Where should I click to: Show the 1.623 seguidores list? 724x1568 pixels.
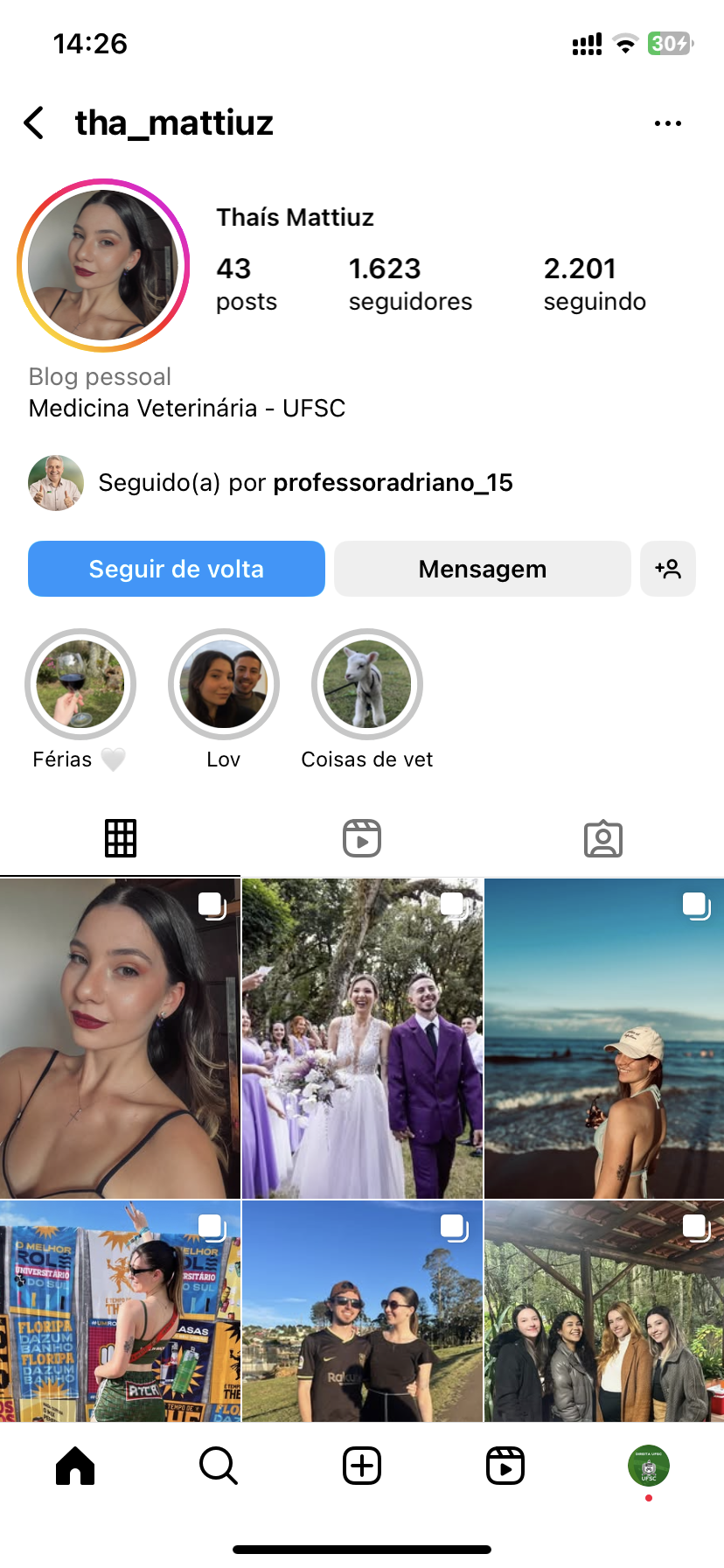410,283
